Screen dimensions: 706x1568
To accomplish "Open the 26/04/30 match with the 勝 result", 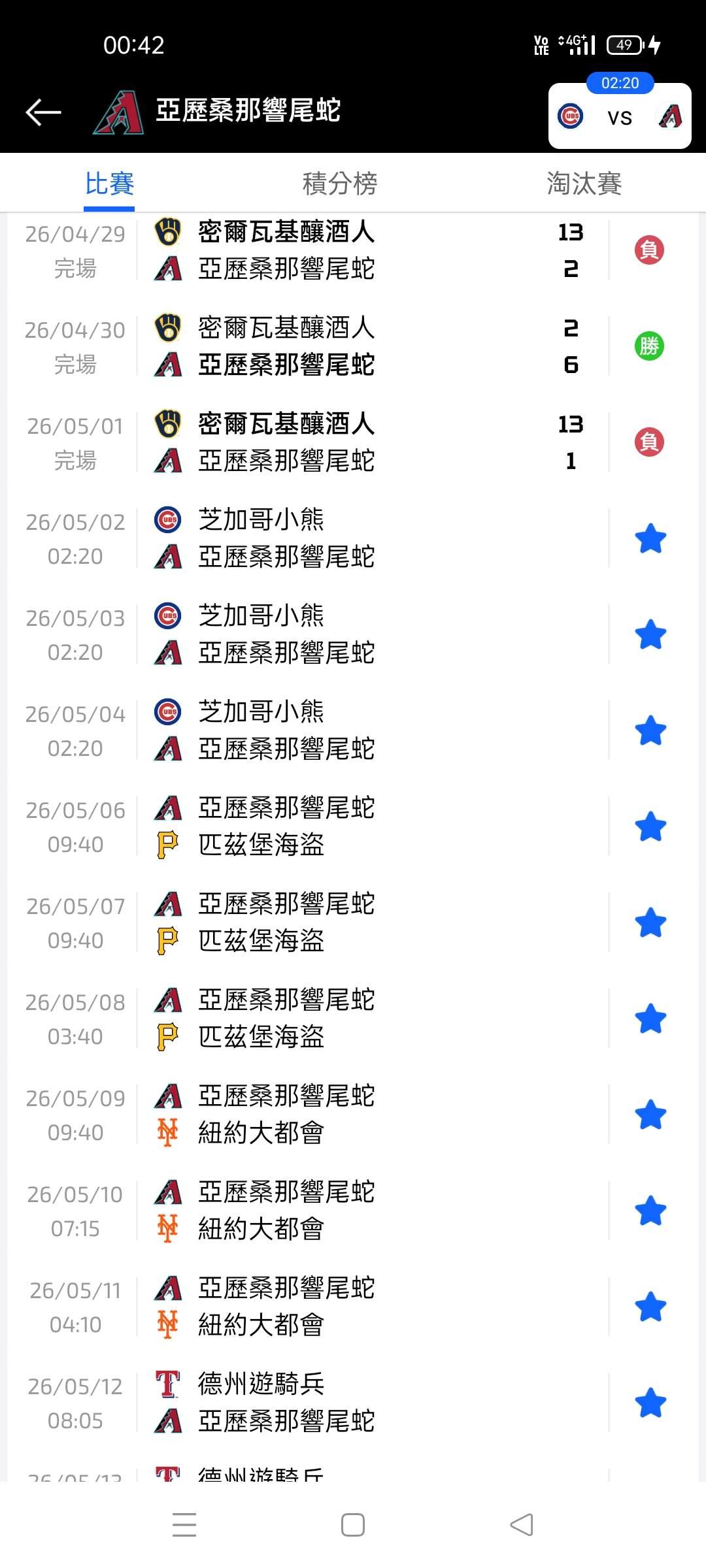I will (353, 346).
